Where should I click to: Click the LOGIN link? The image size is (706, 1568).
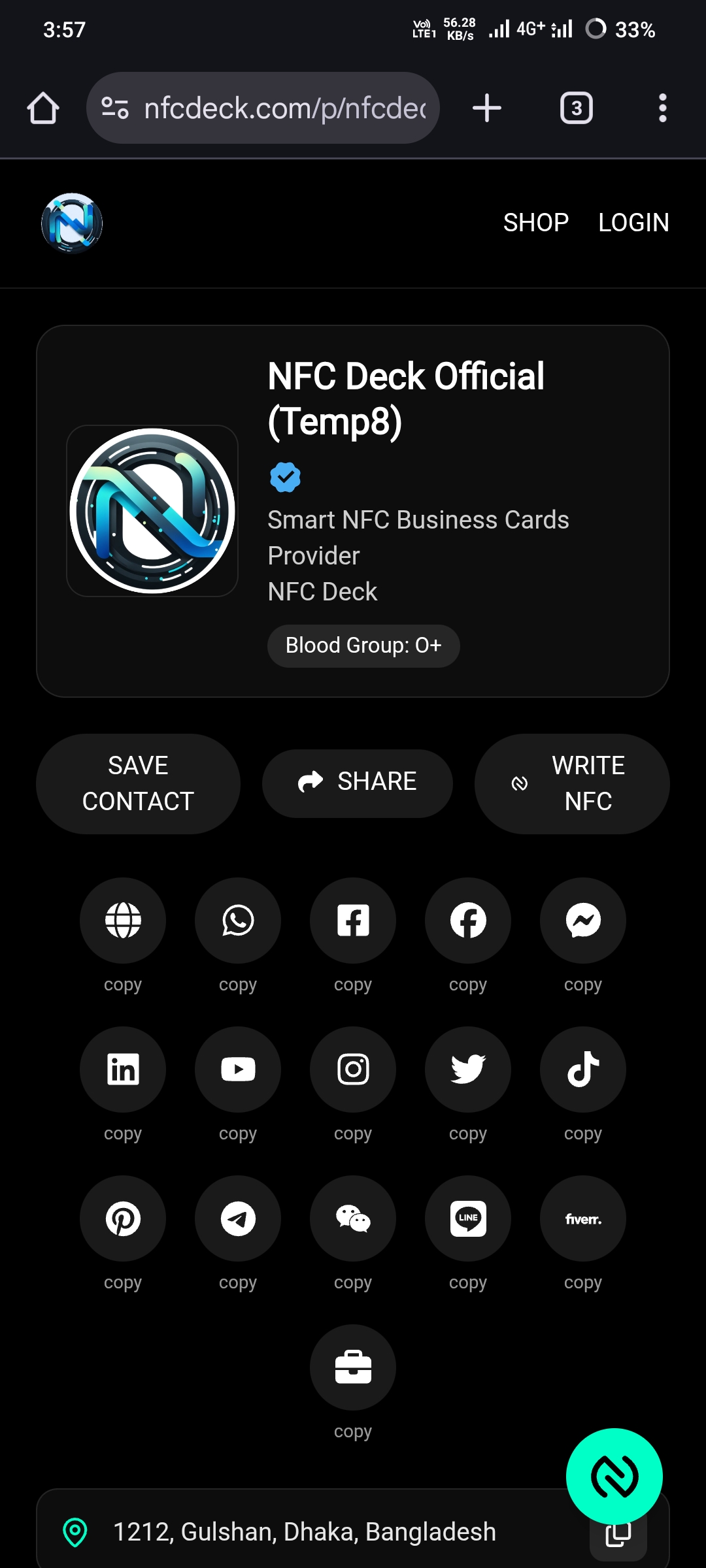click(x=633, y=222)
